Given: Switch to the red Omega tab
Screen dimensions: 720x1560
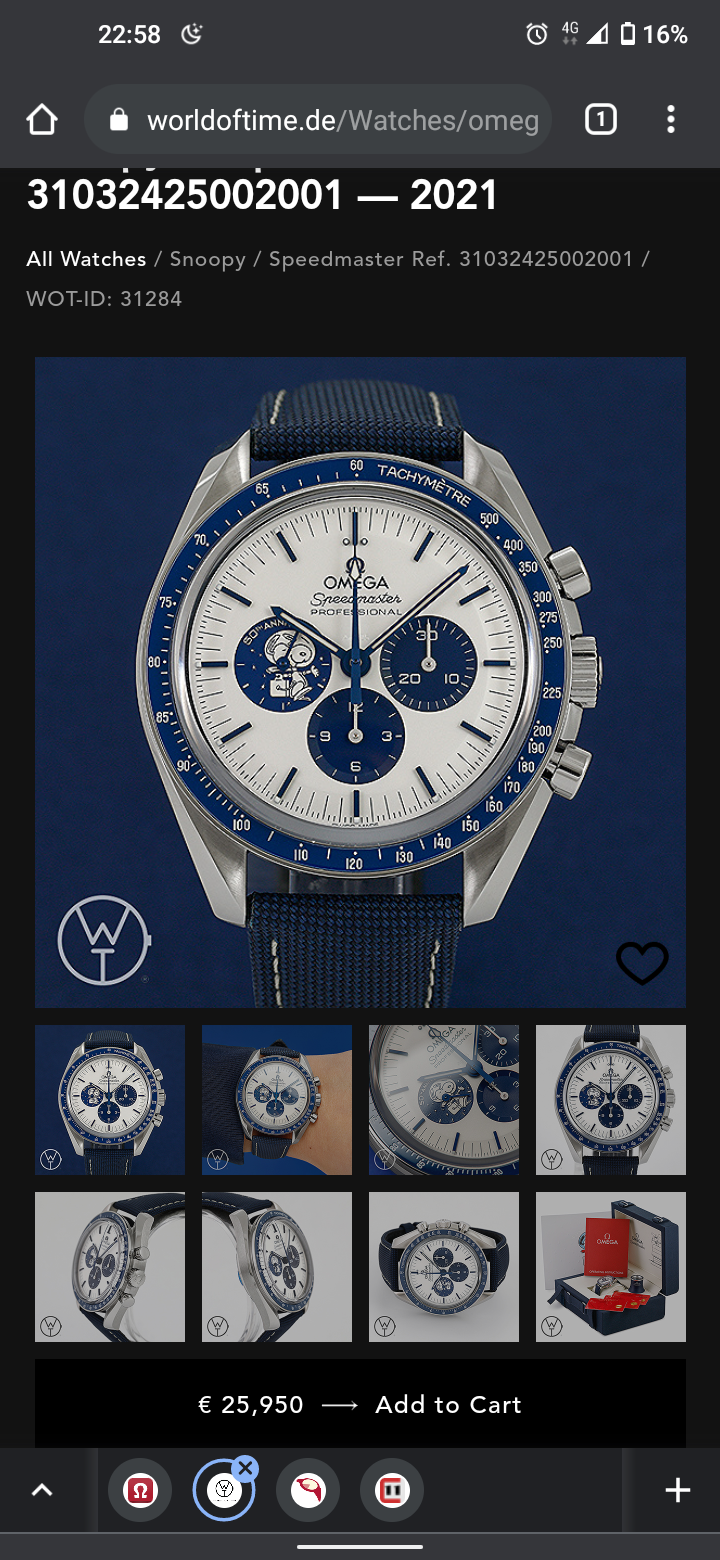Looking at the screenshot, I should click(x=140, y=1490).
